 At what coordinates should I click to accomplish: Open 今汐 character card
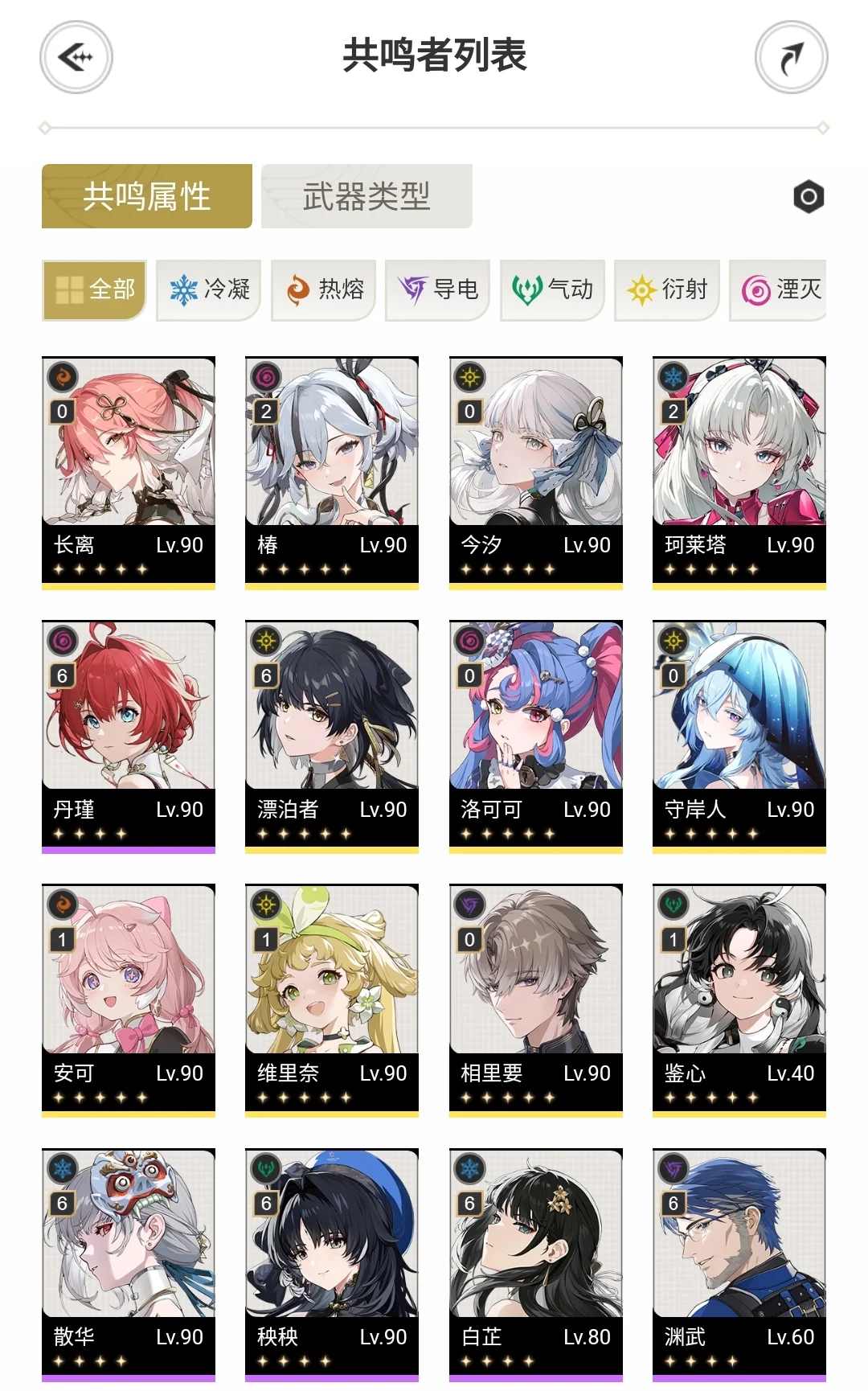[x=536, y=470]
